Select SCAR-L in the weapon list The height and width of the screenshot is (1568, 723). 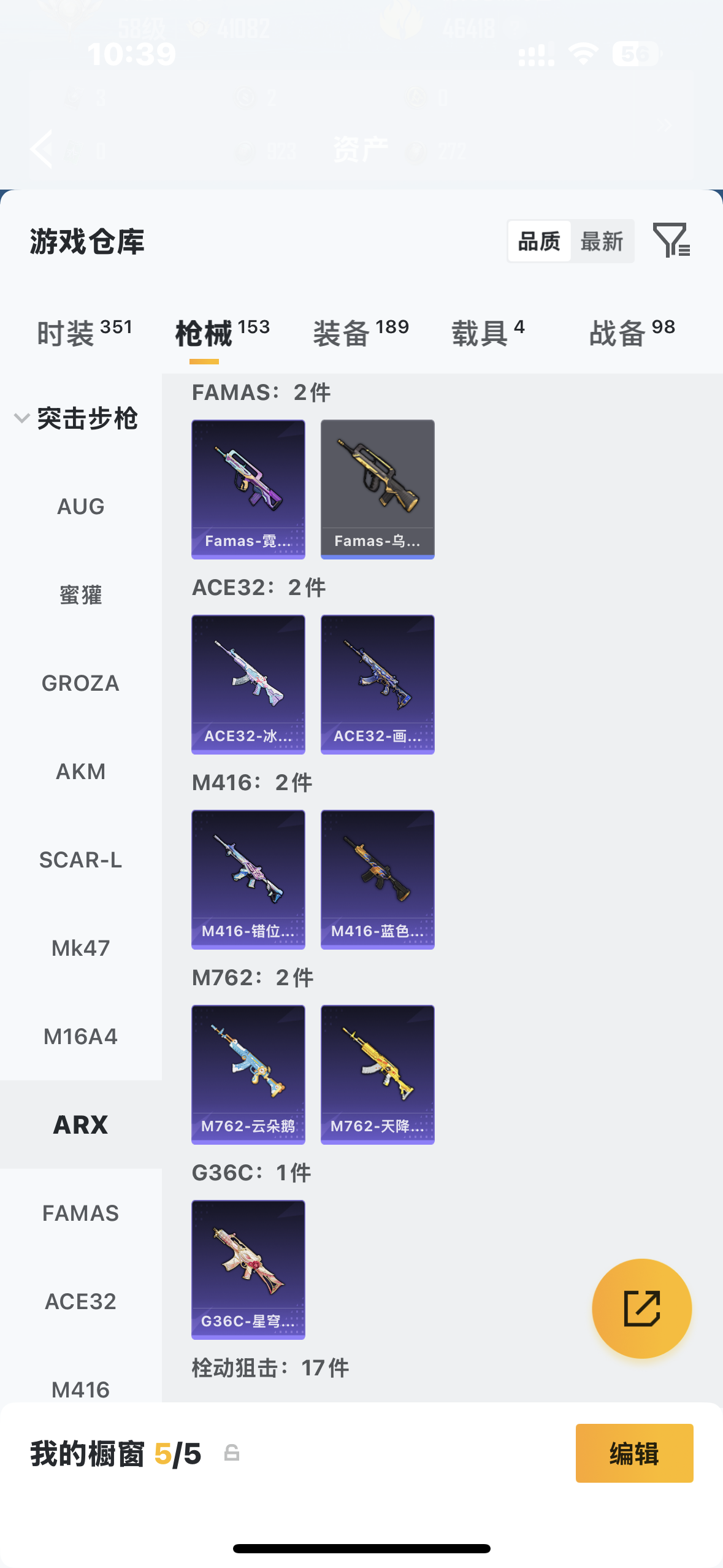pos(80,860)
